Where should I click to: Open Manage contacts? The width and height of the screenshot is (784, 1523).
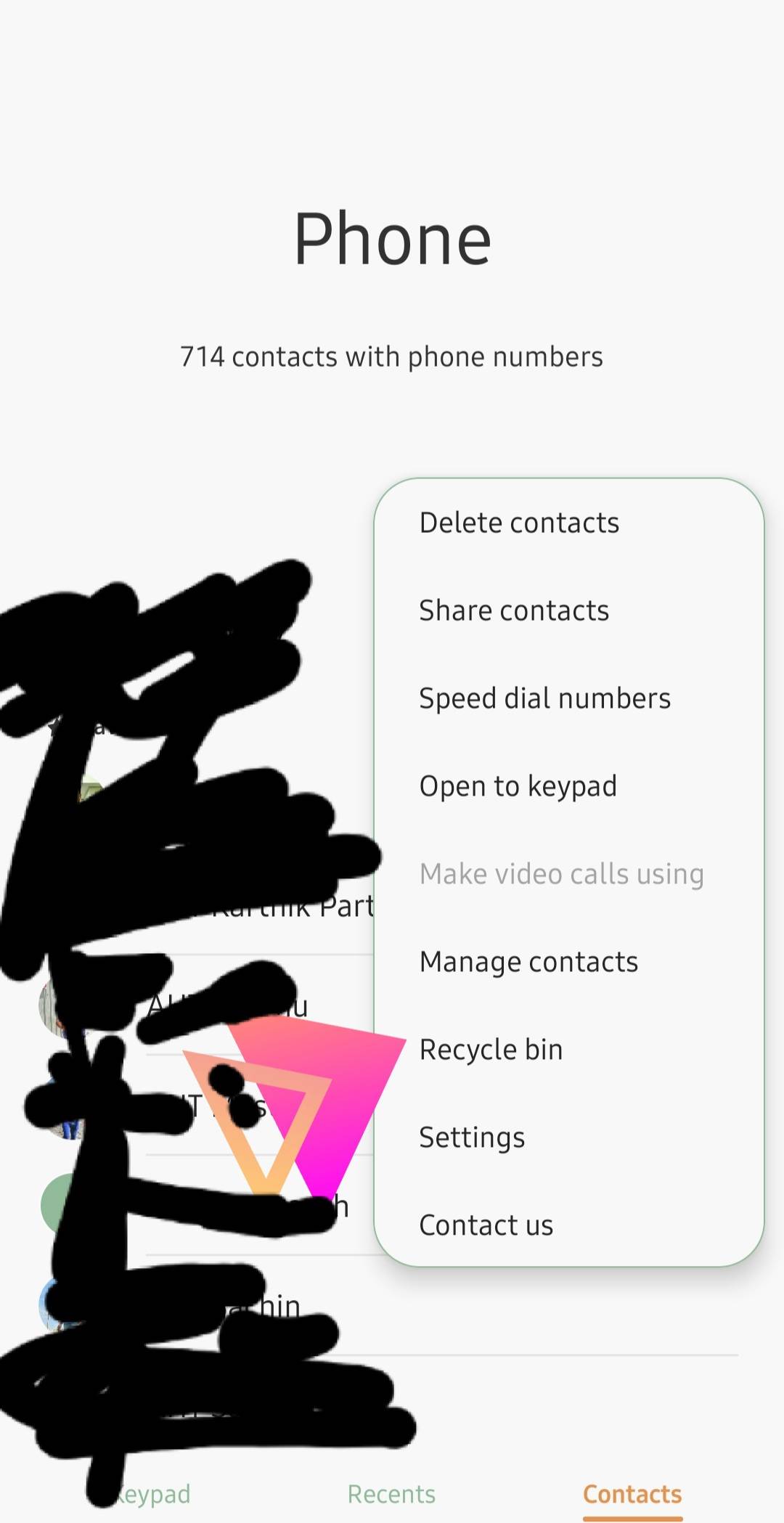(x=528, y=962)
